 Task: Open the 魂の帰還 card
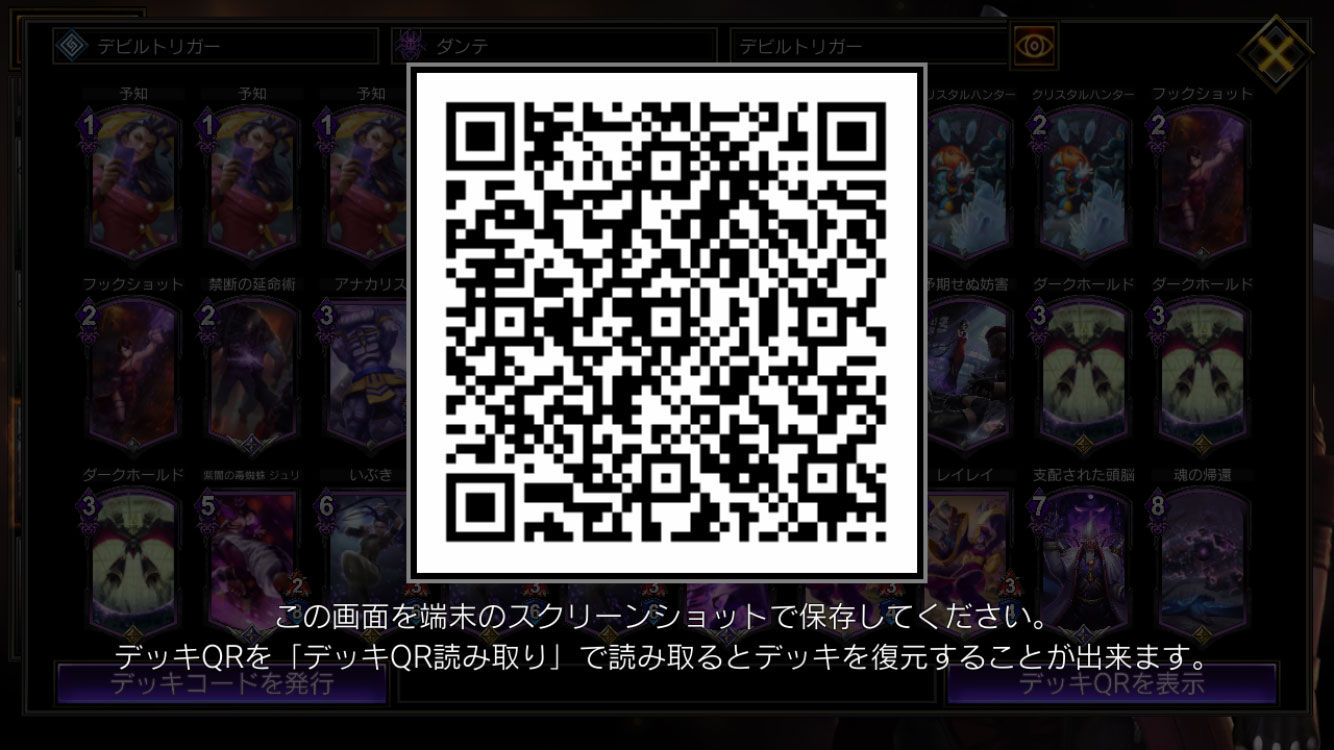(1202, 560)
